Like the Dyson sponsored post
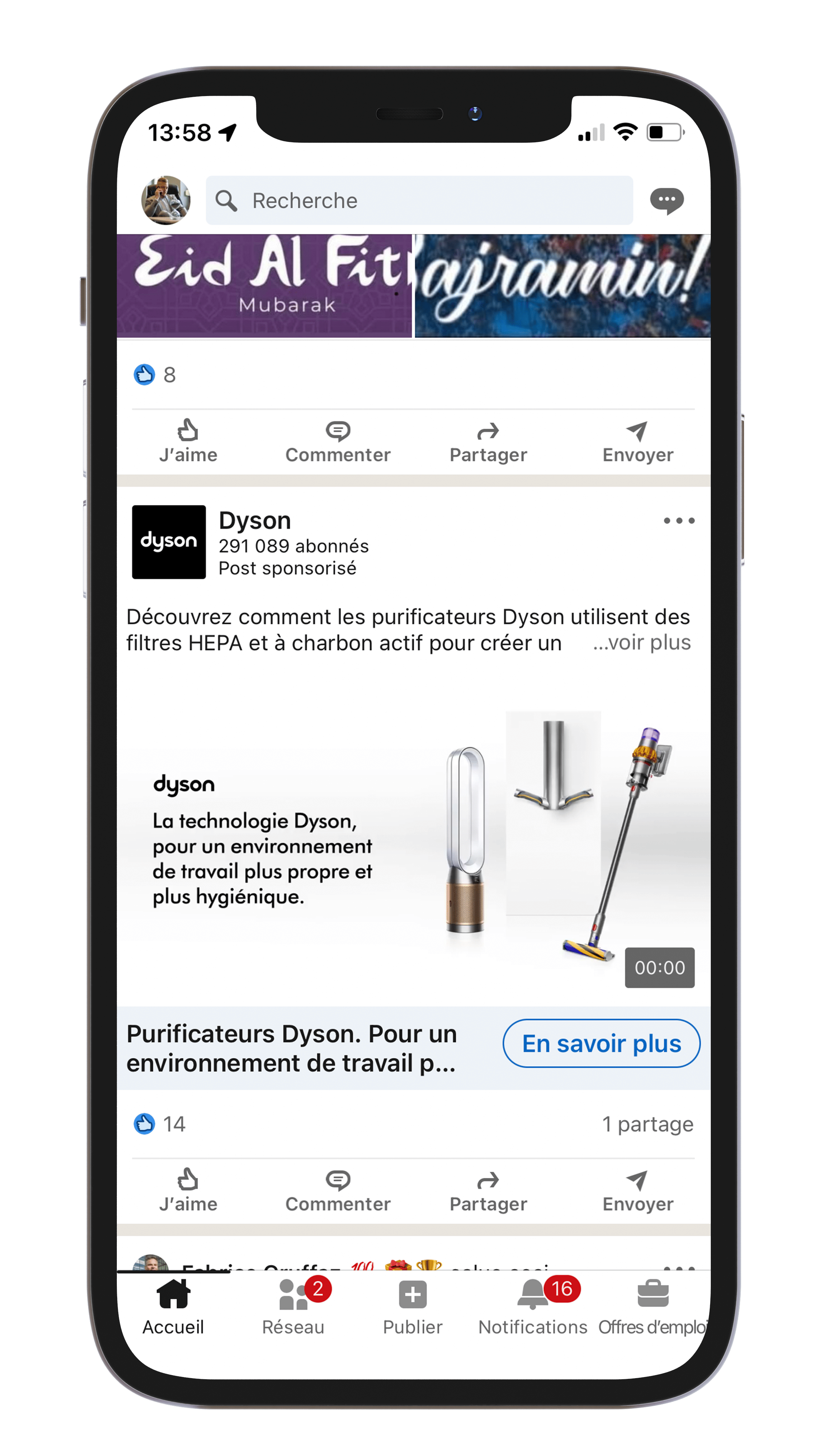832x1456 pixels. 188,1191
